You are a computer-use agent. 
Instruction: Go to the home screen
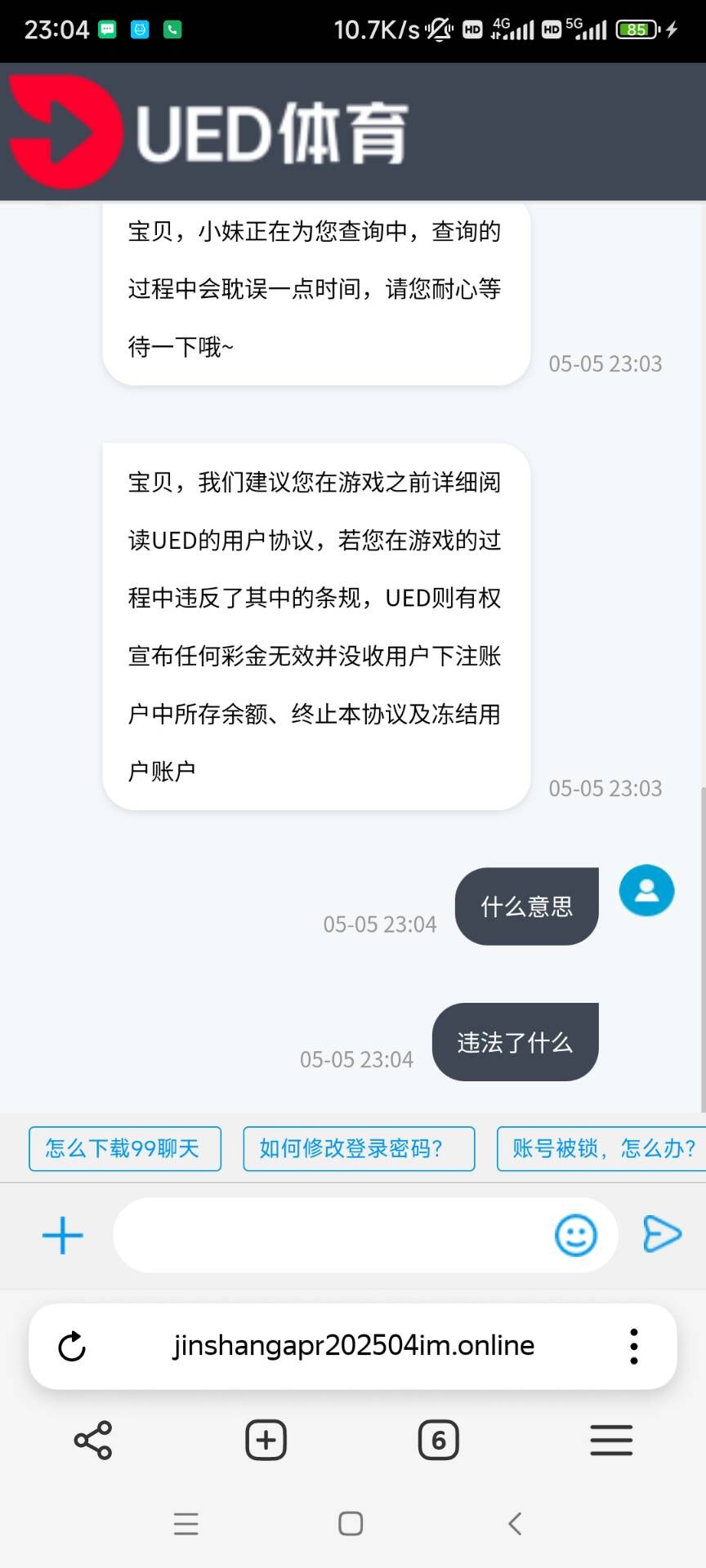(x=351, y=1523)
